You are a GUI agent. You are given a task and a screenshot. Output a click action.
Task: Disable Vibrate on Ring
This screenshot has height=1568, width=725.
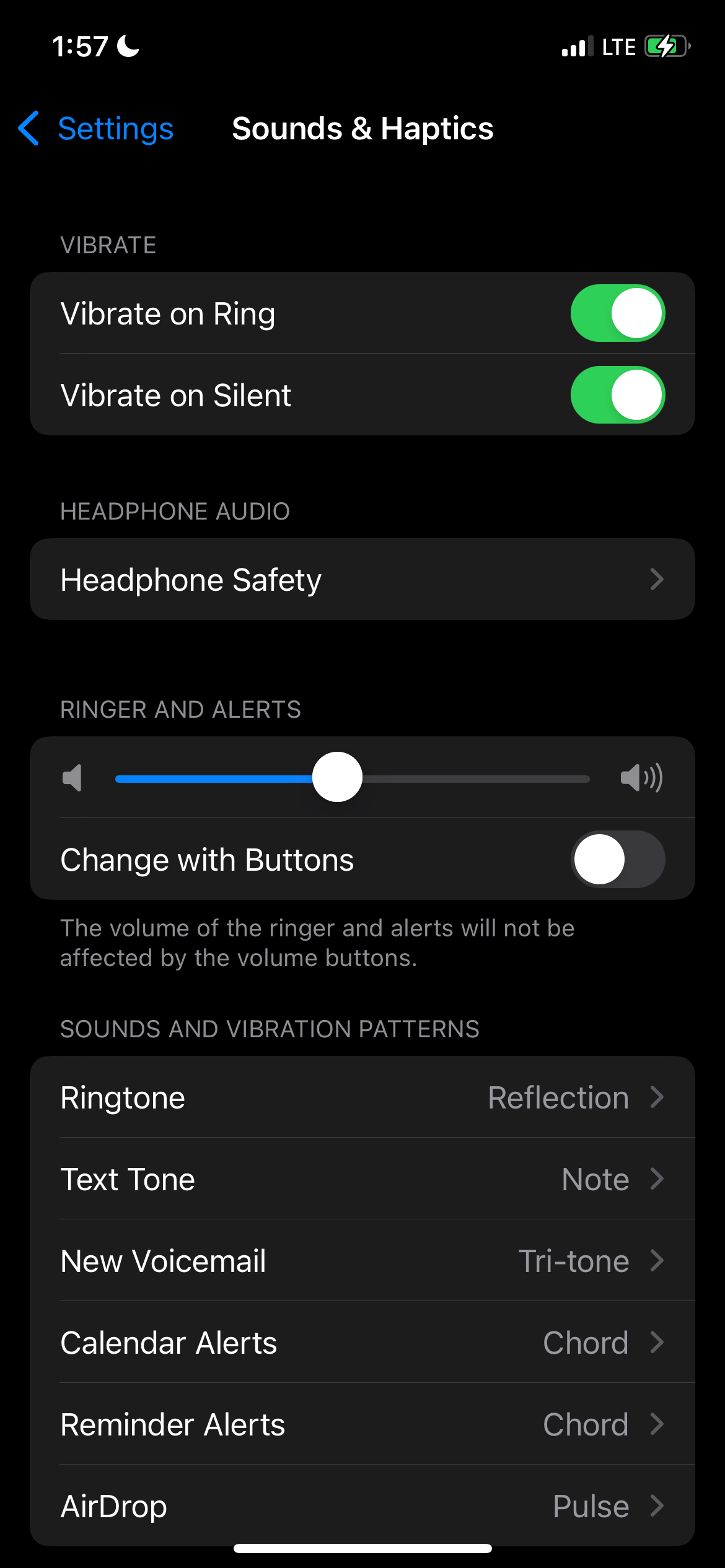[617, 313]
